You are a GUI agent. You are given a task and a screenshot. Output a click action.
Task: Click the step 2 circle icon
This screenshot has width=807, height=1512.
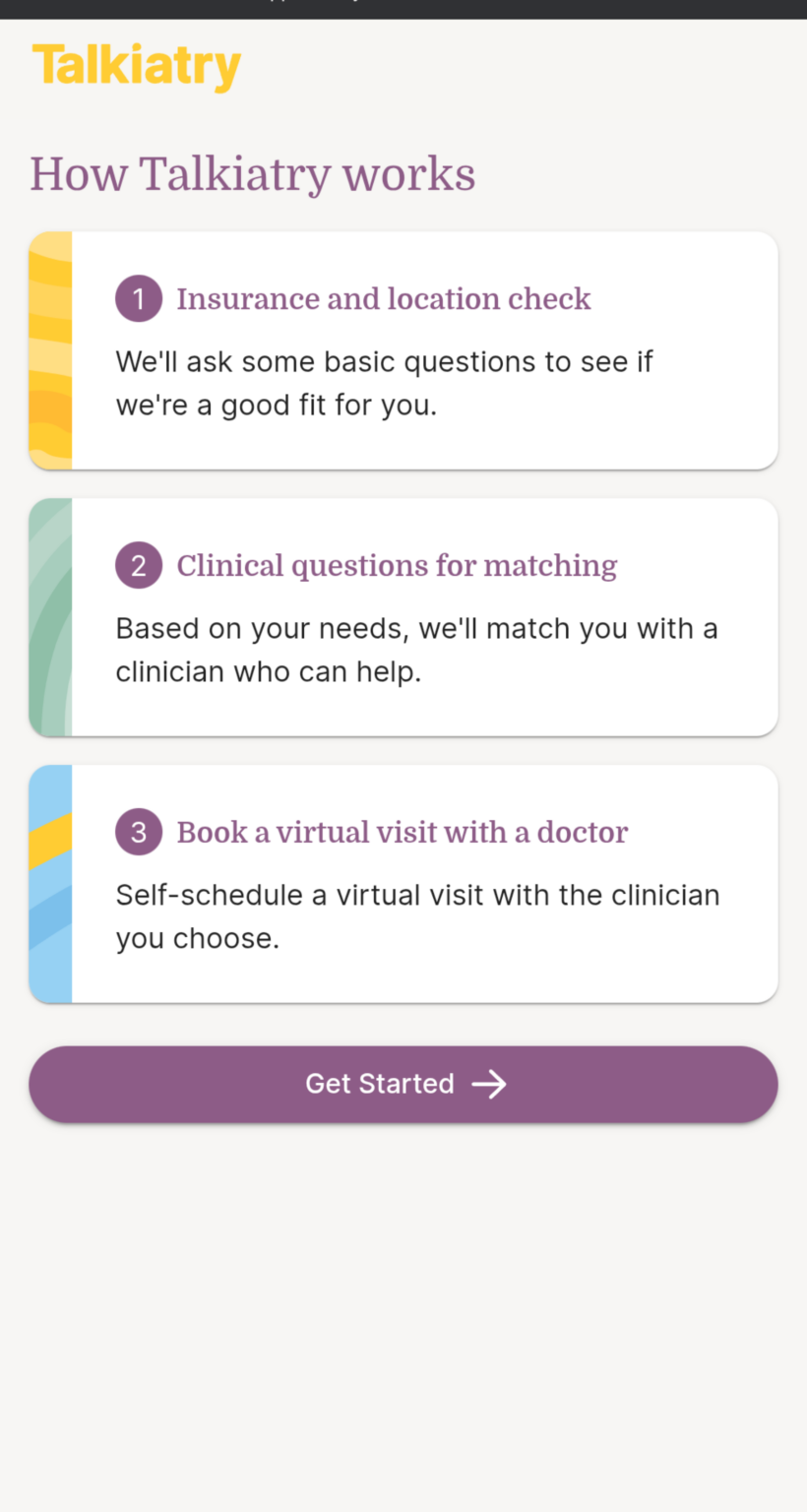point(139,565)
